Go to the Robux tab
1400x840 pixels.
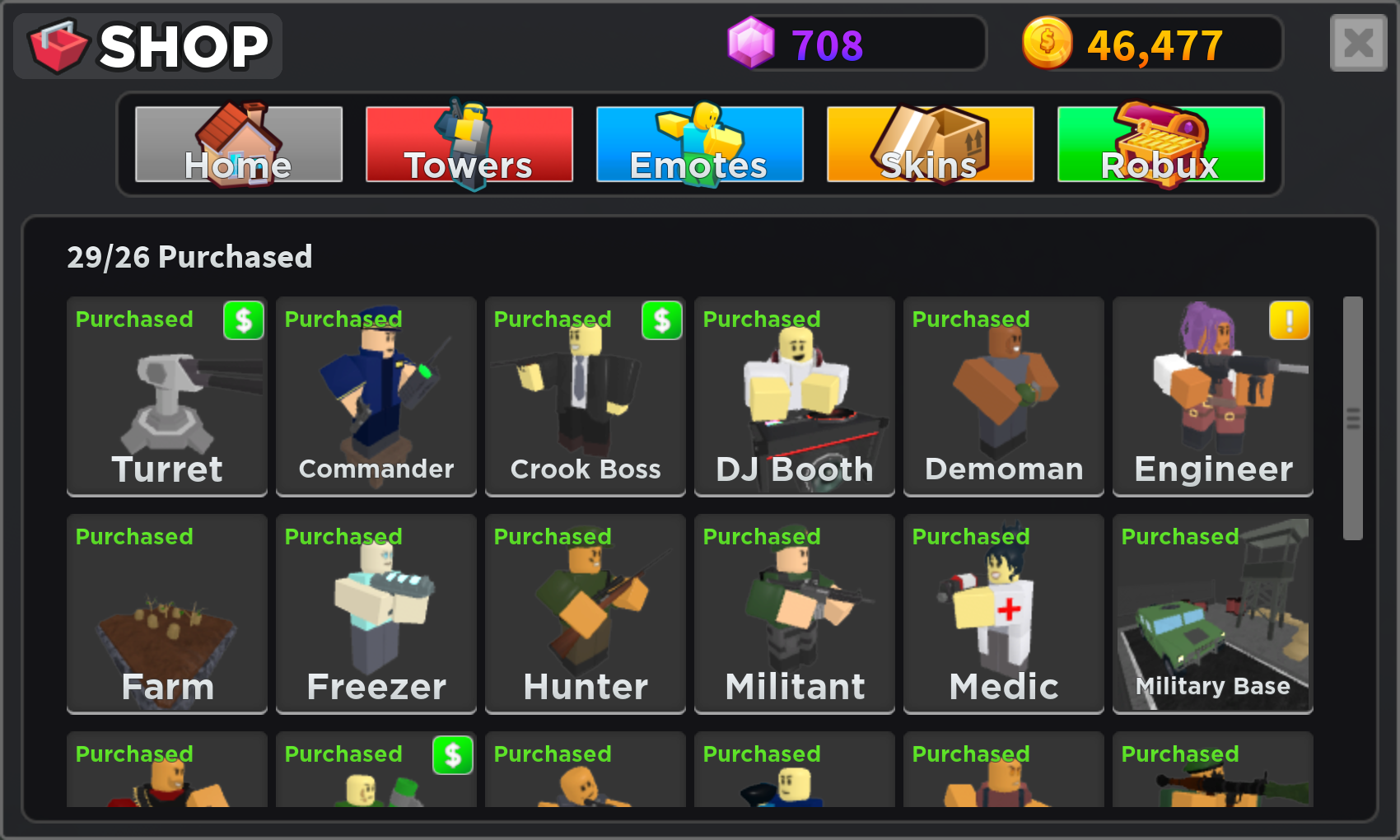[x=1161, y=145]
